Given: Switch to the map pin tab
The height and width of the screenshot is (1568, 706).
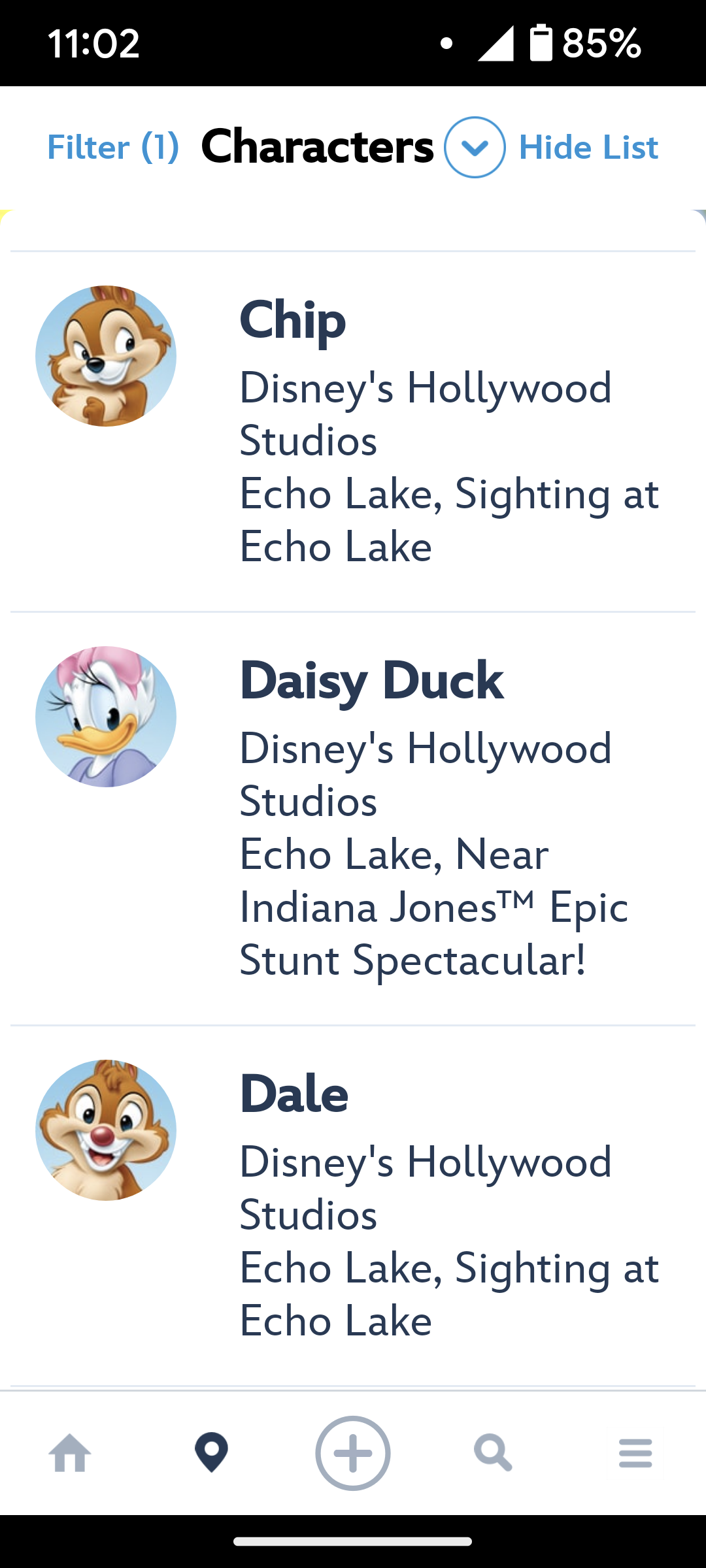Looking at the screenshot, I should [211, 1454].
